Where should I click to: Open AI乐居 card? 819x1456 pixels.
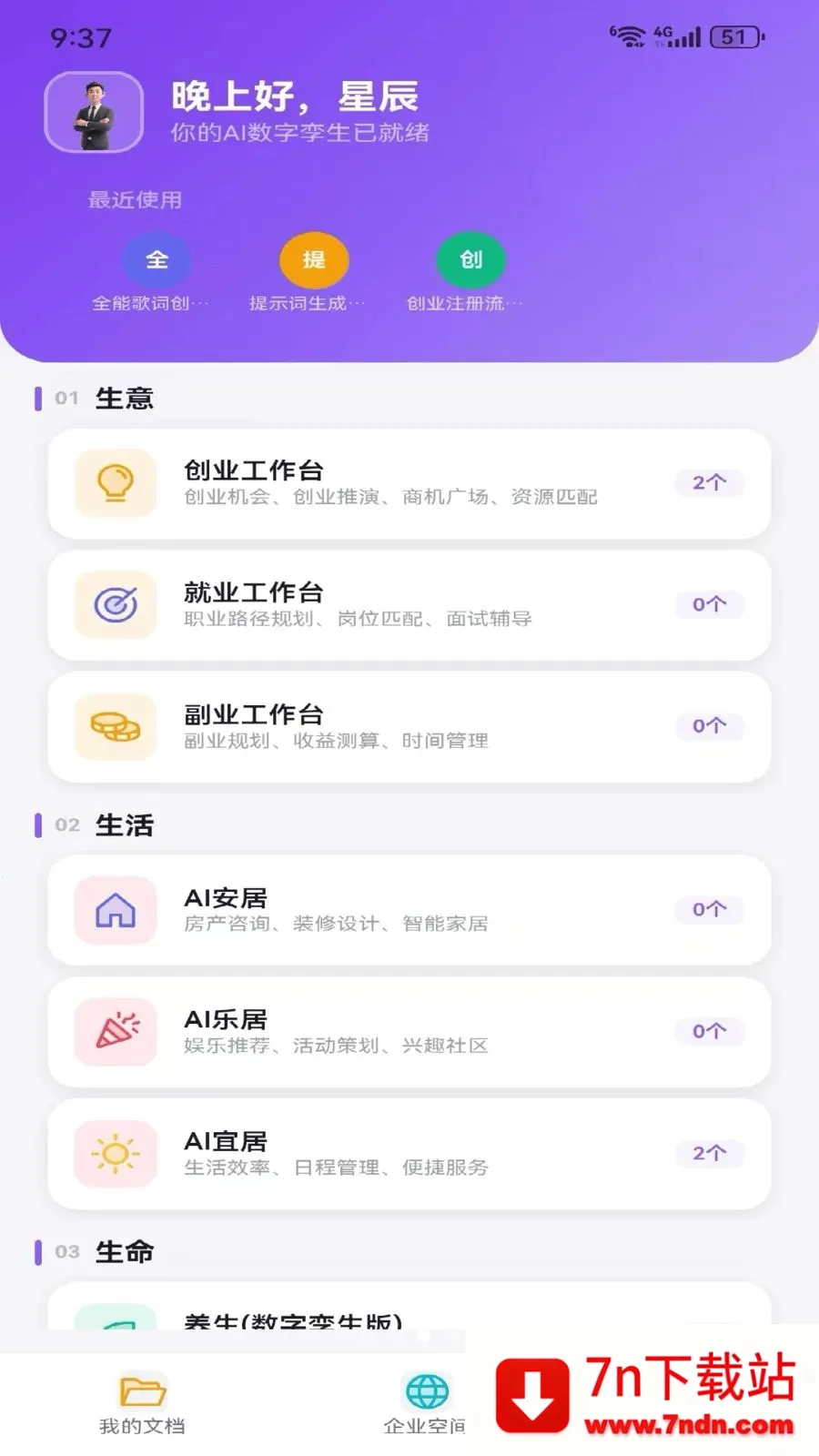[409, 1032]
